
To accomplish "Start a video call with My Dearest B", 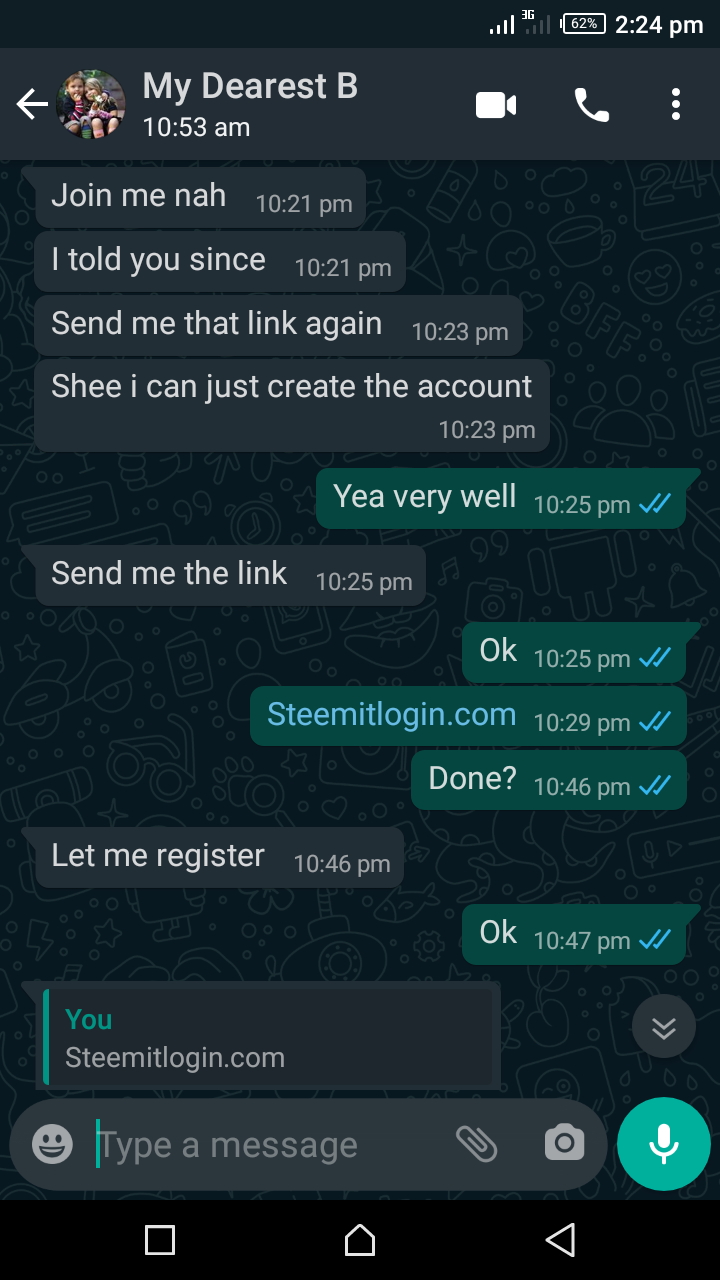I will tap(496, 104).
